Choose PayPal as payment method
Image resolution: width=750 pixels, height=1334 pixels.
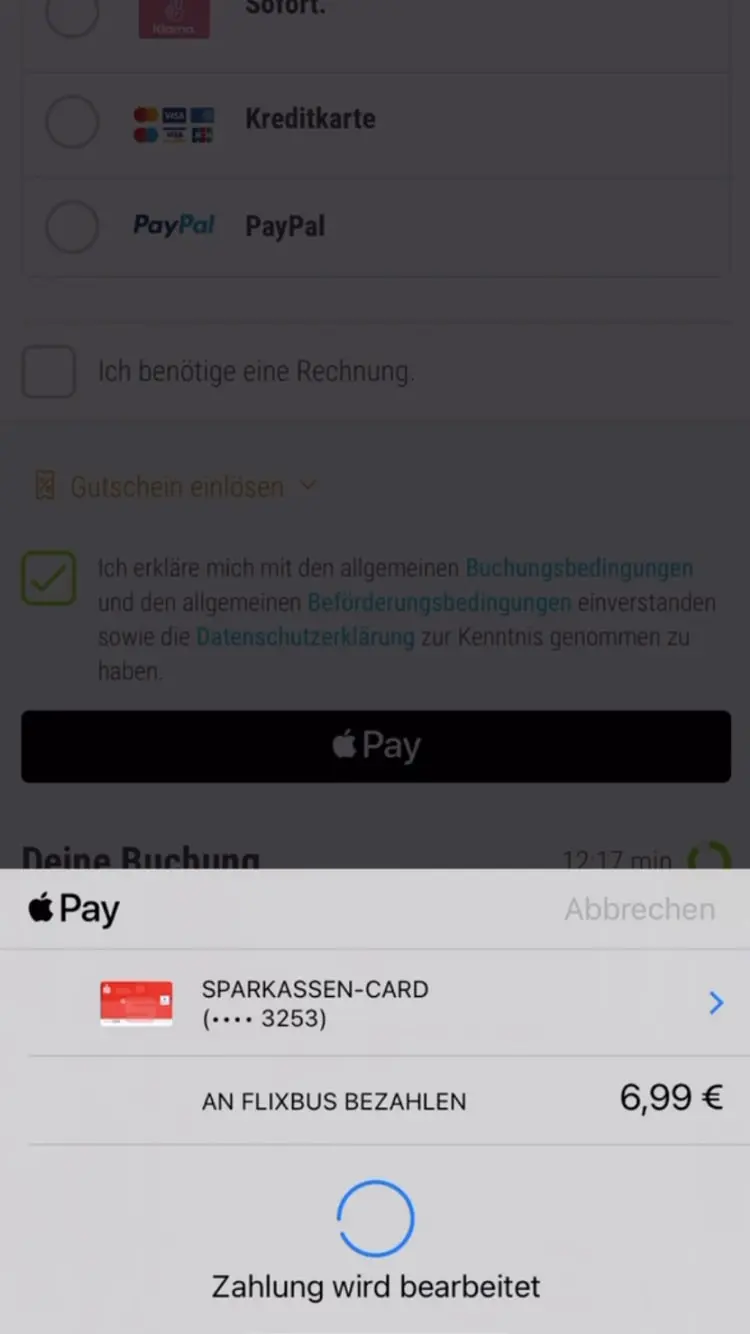(x=72, y=226)
